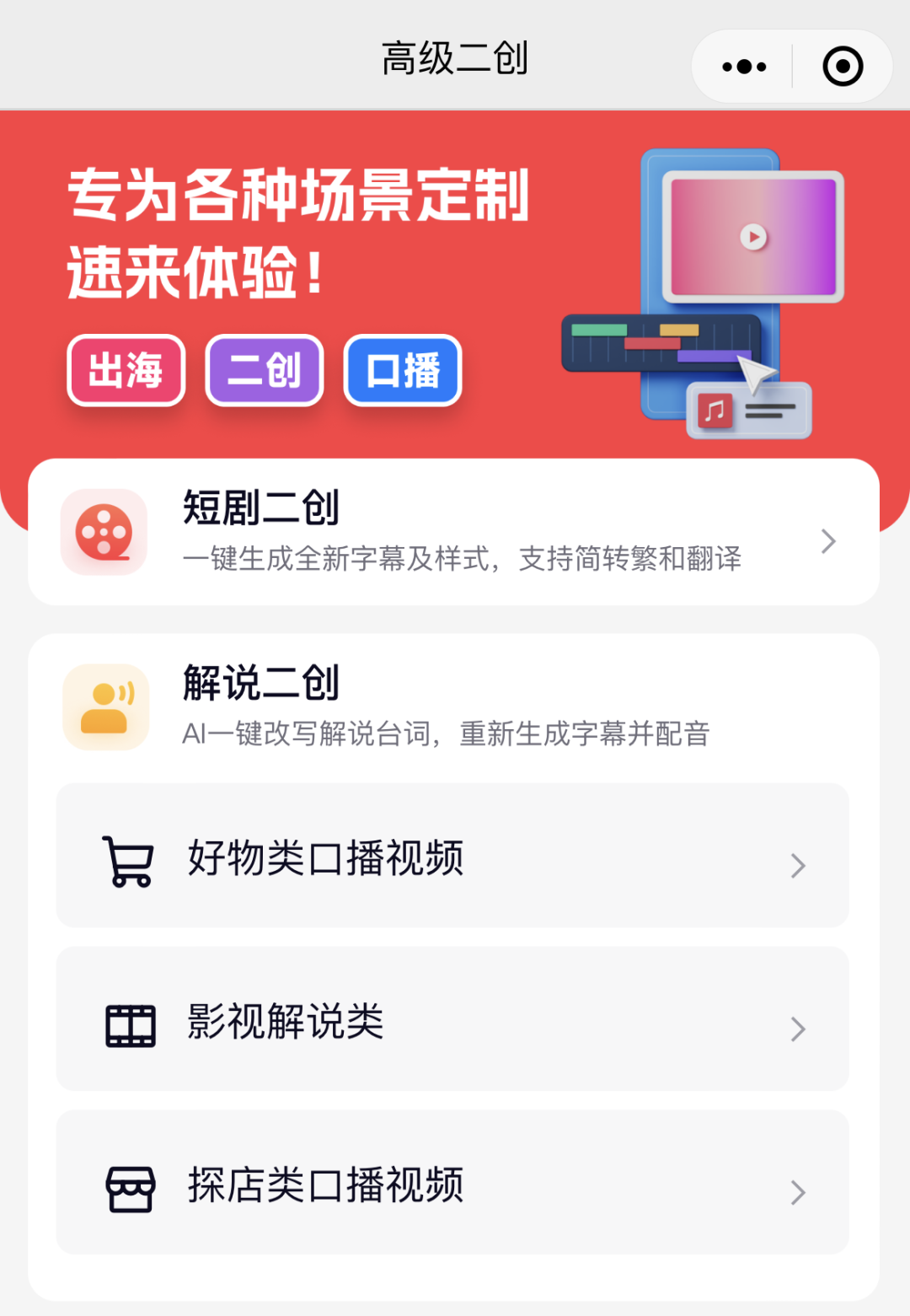910x1316 pixels.
Task: Close the mini program via circle icon
Action: [x=843, y=67]
